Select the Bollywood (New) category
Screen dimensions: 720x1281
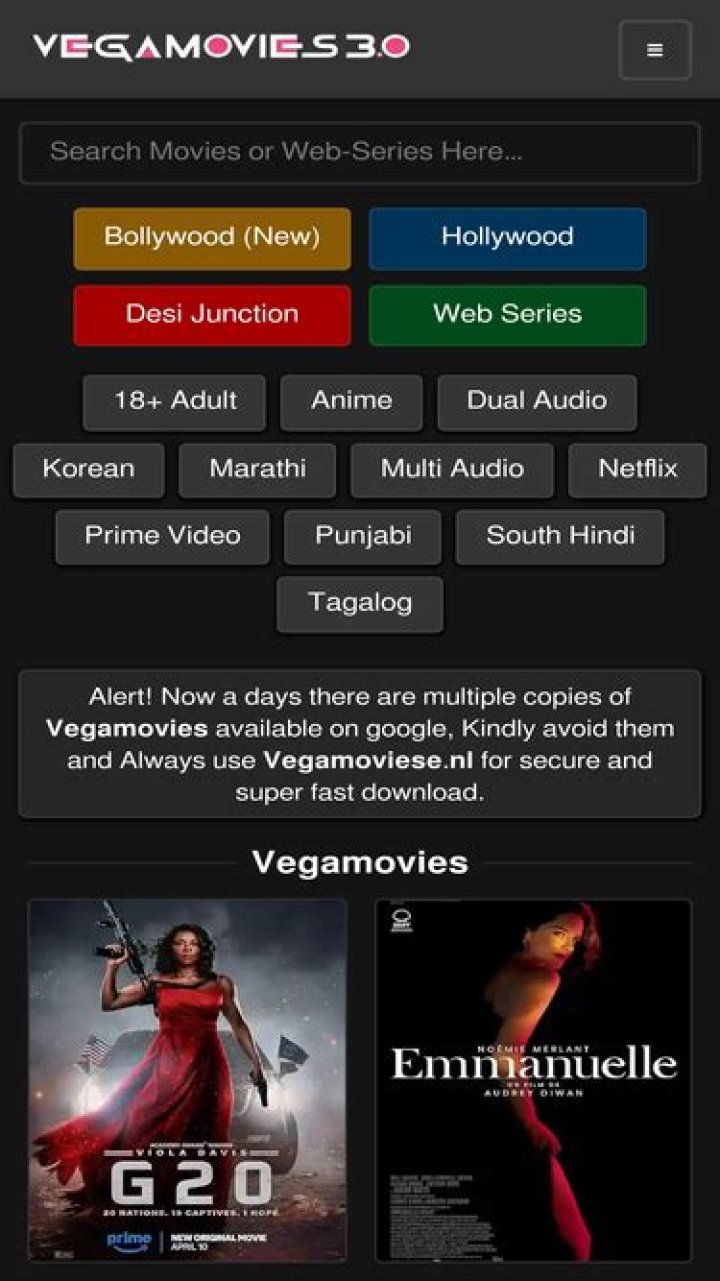[211, 238]
